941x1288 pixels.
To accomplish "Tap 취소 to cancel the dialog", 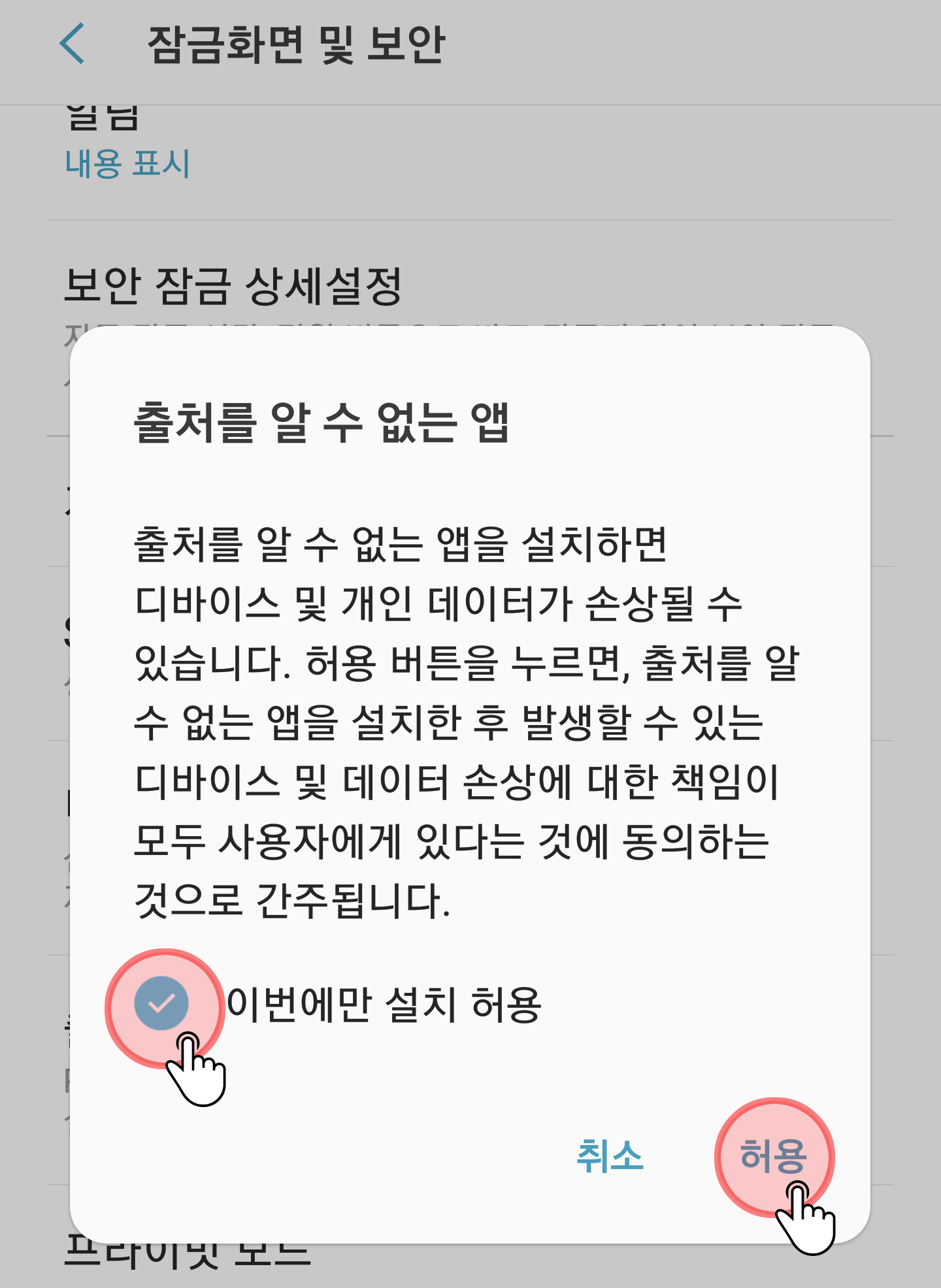I will 610,1155.
